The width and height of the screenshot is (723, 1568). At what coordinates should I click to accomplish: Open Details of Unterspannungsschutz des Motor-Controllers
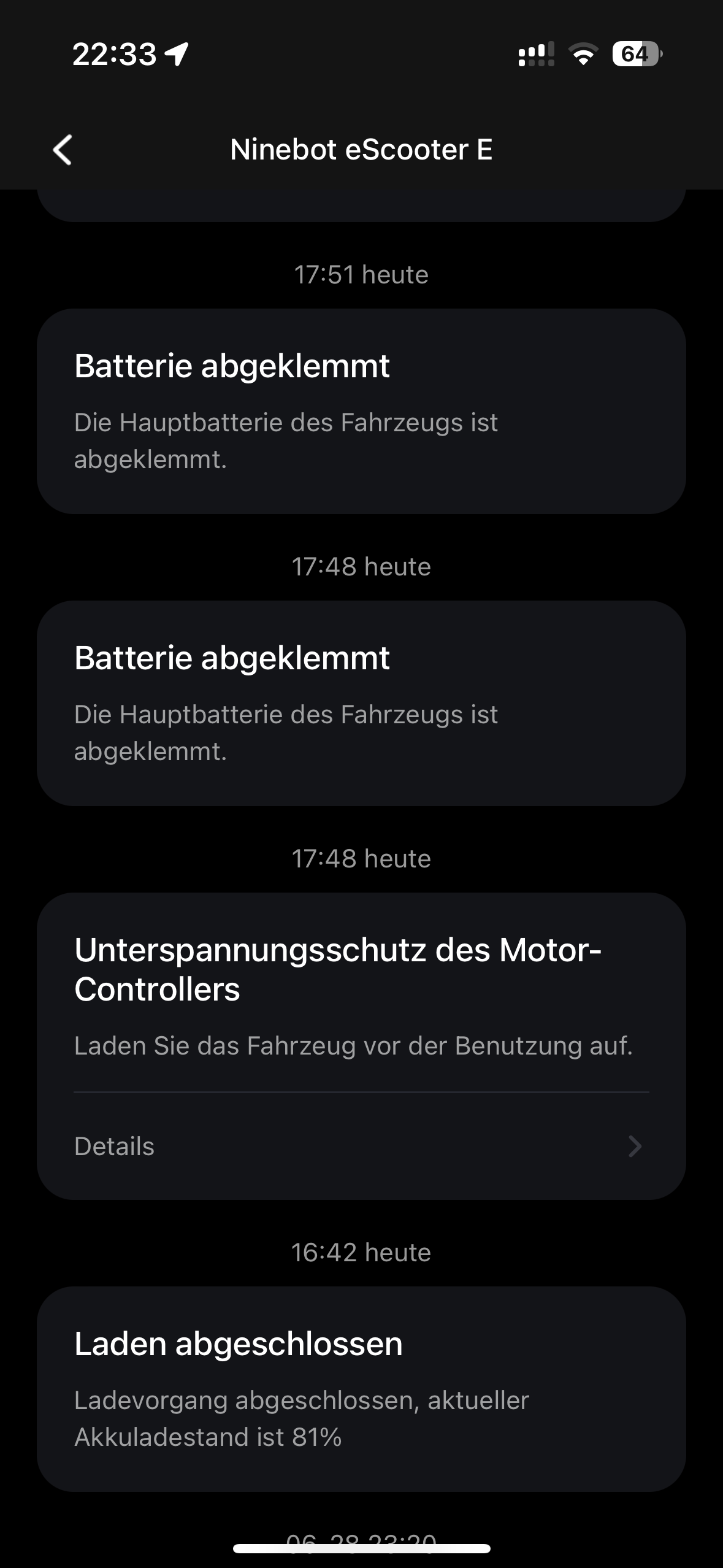[361, 1146]
